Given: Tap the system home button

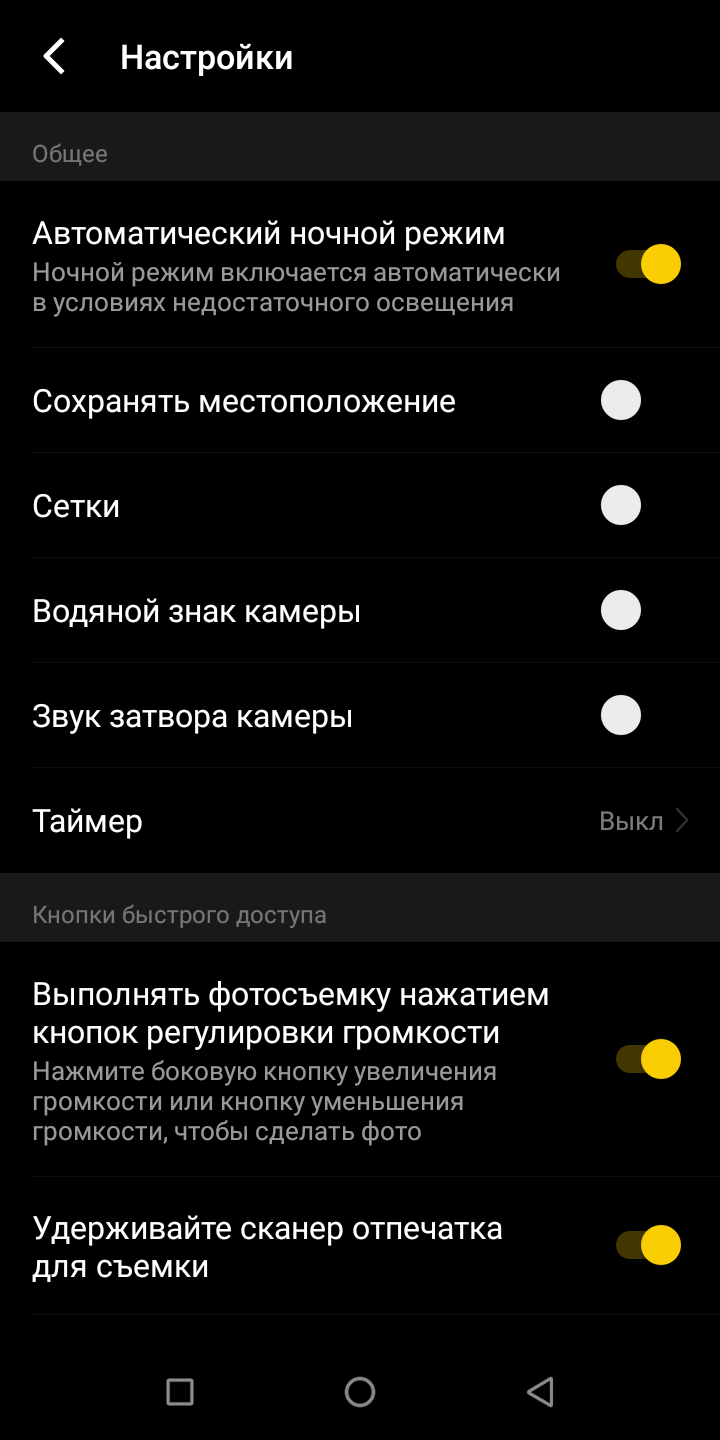Looking at the screenshot, I should pos(360,1392).
